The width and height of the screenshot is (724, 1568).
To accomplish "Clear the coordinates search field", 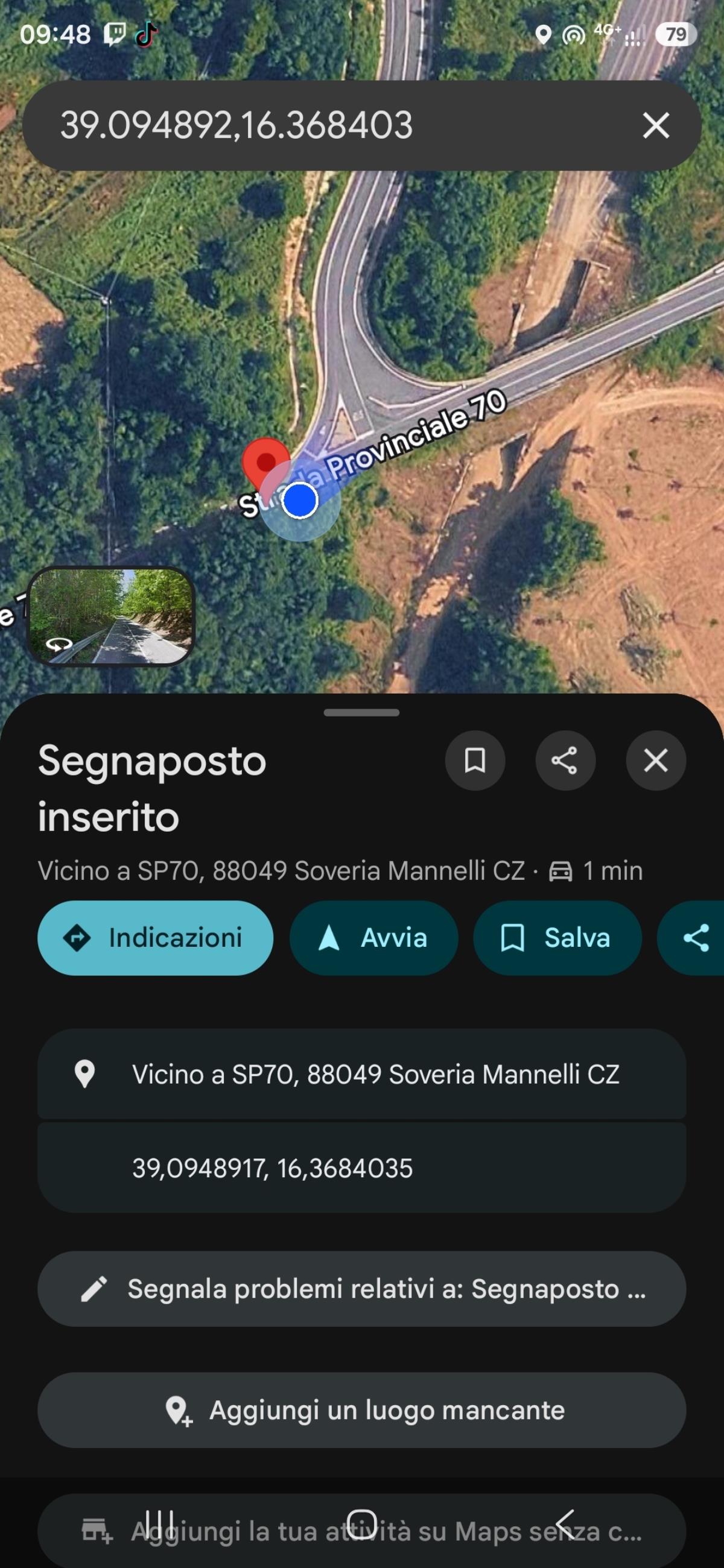I will click(656, 125).
